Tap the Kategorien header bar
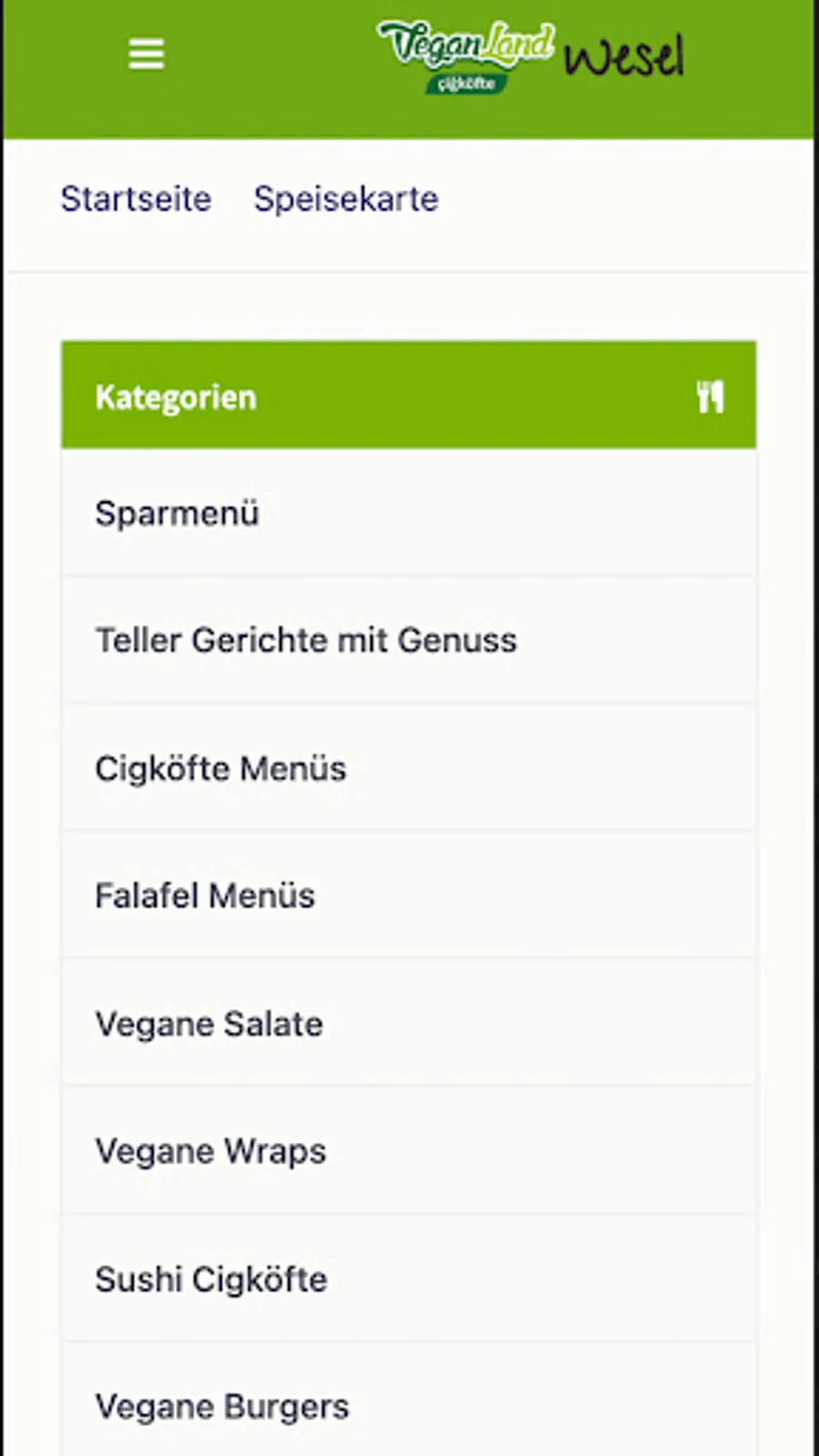The height and width of the screenshot is (1456, 819). (x=409, y=396)
